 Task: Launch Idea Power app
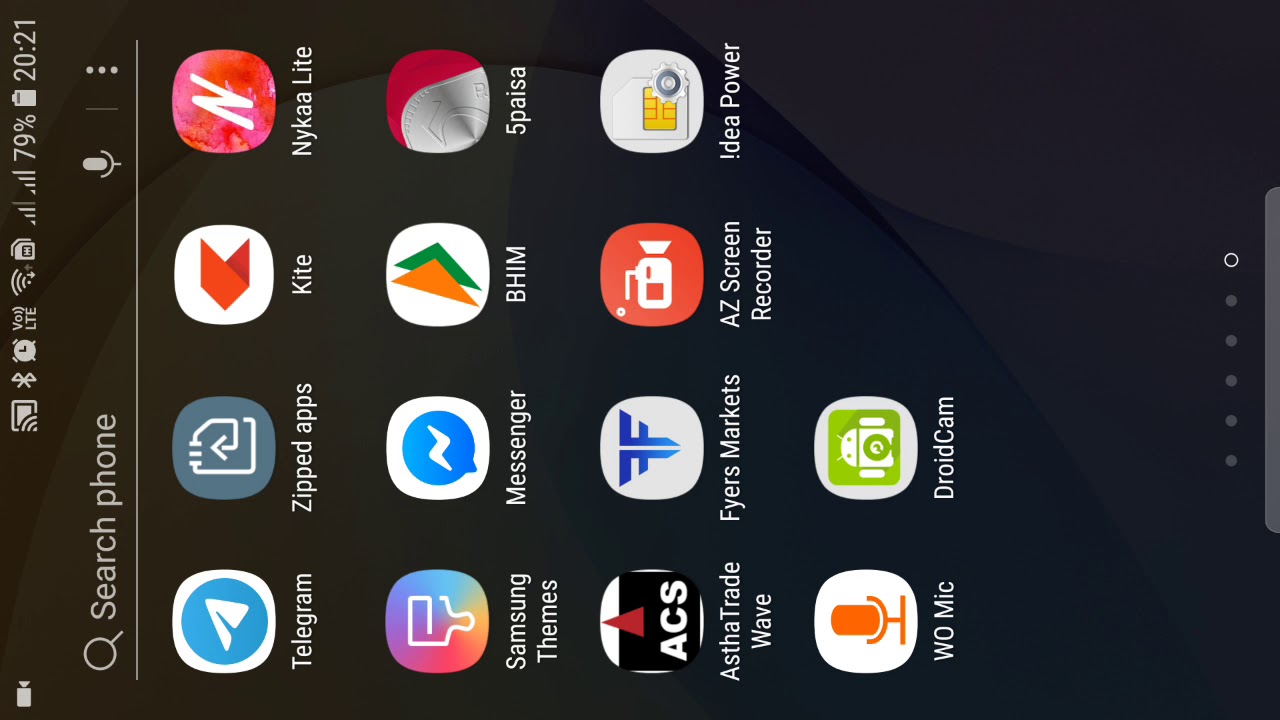point(651,101)
